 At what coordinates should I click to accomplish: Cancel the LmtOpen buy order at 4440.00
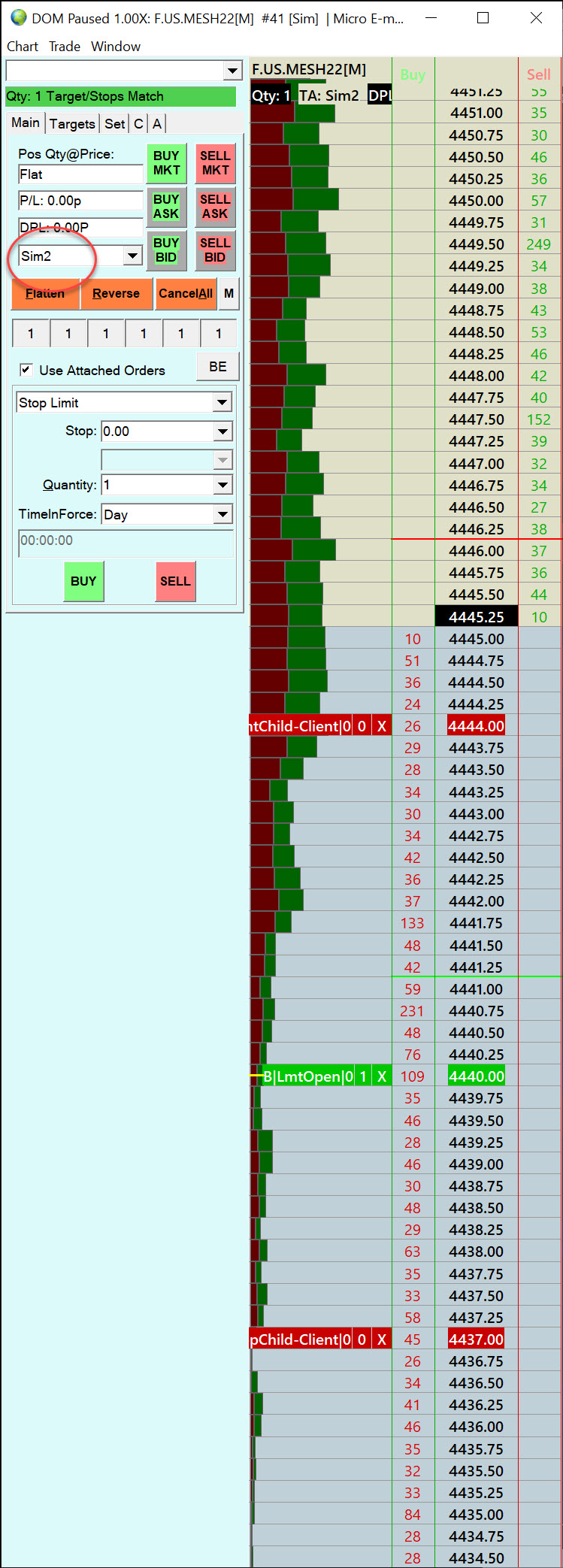click(382, 1076)
